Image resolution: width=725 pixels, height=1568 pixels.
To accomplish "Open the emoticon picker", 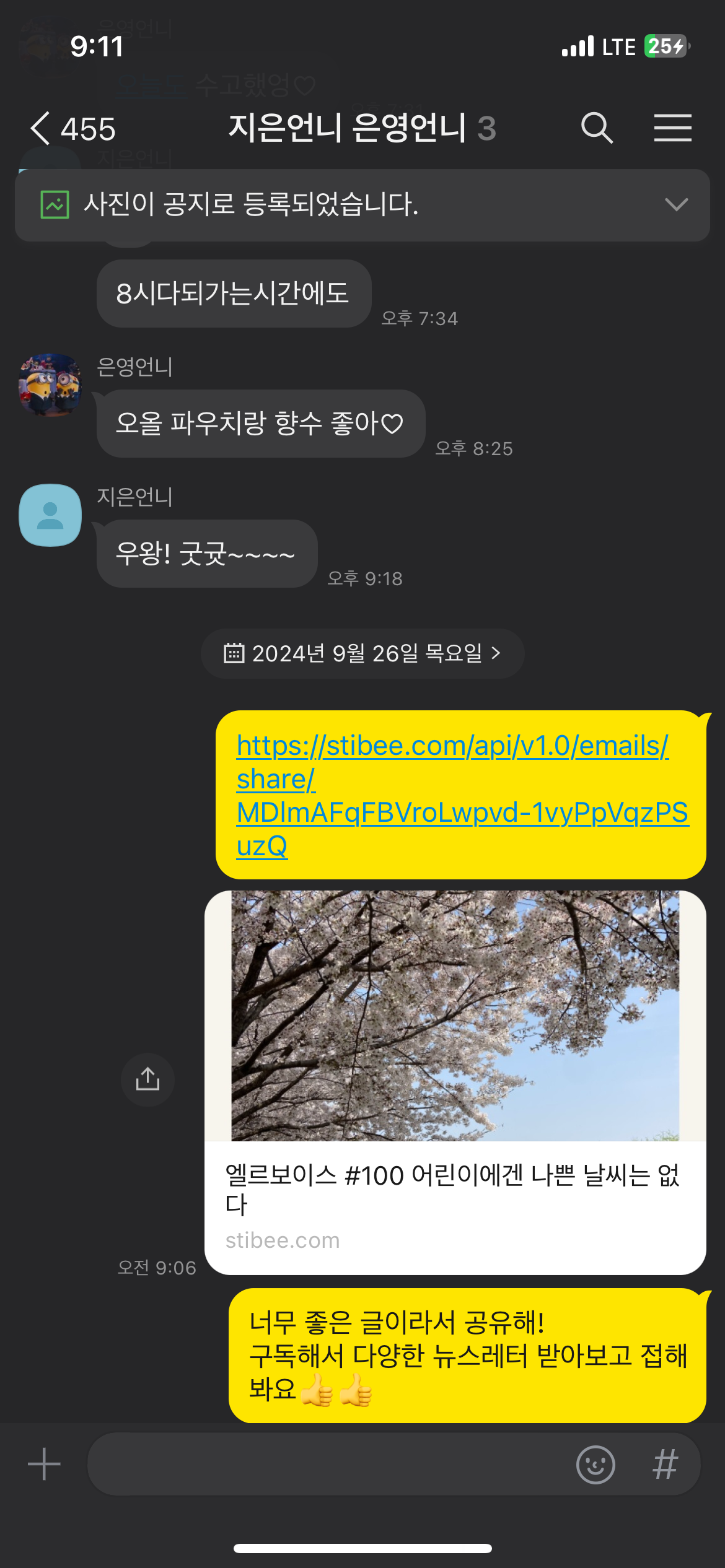I will 595,1465.
